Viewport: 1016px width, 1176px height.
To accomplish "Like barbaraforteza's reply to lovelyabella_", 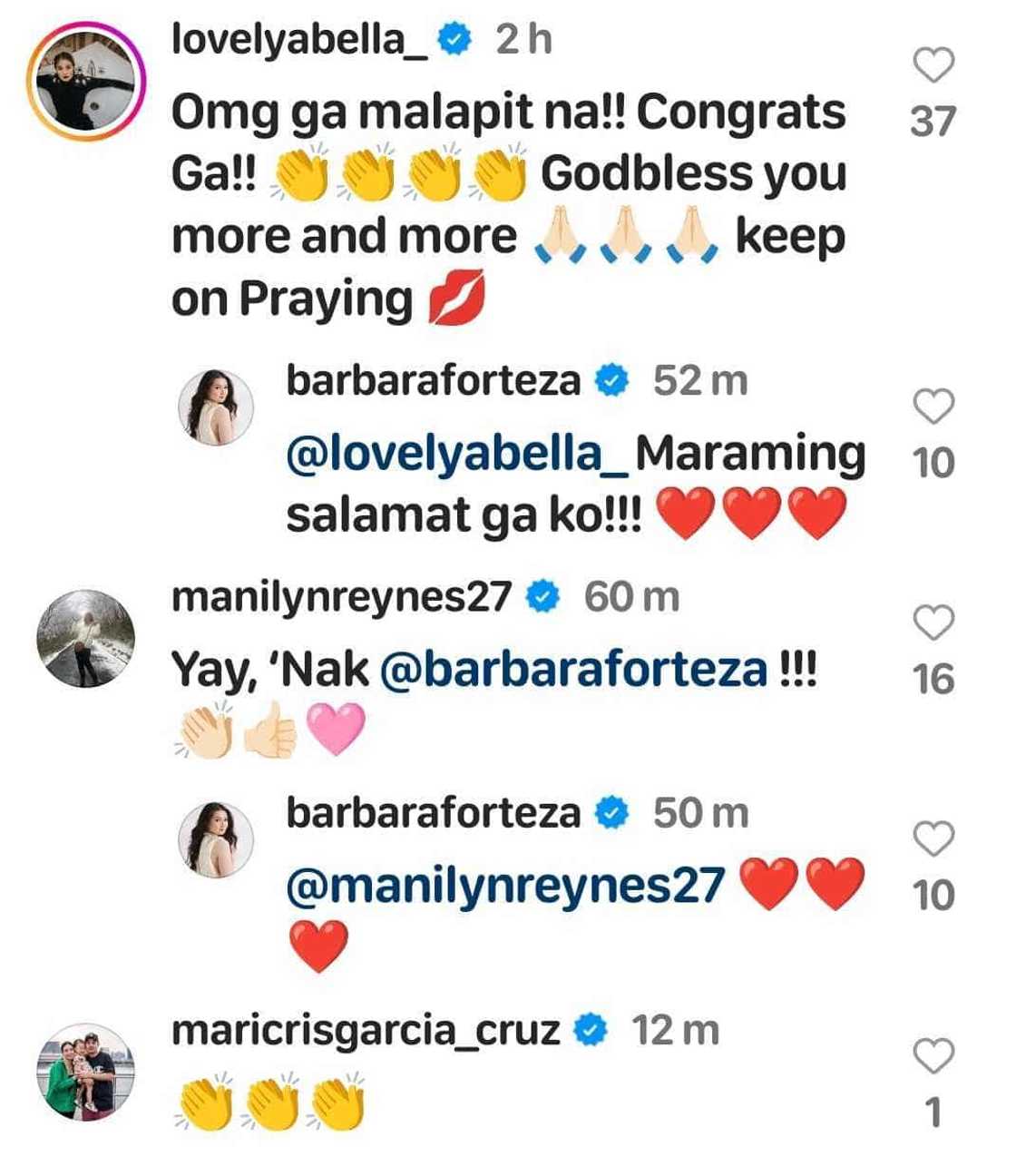I will click(933, 407).
